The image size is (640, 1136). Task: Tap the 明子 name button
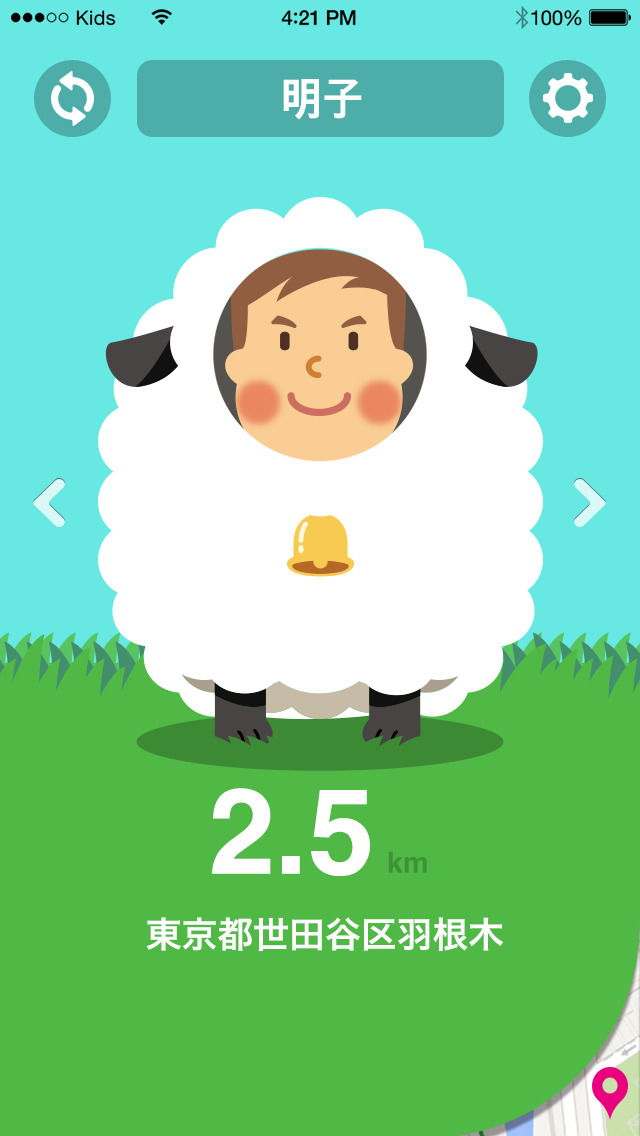[x=320, y=98]
